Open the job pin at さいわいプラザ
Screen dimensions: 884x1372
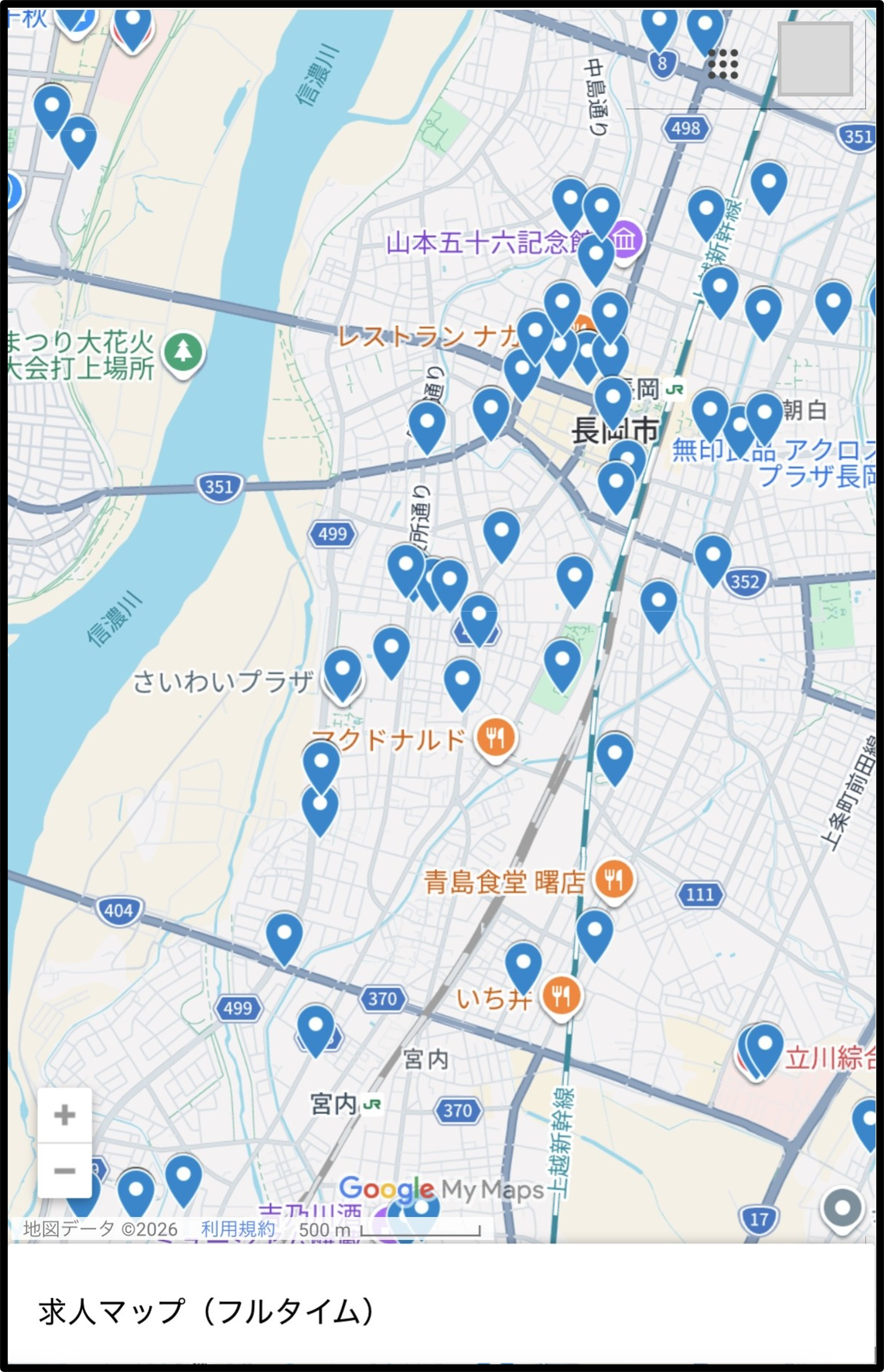343,673
